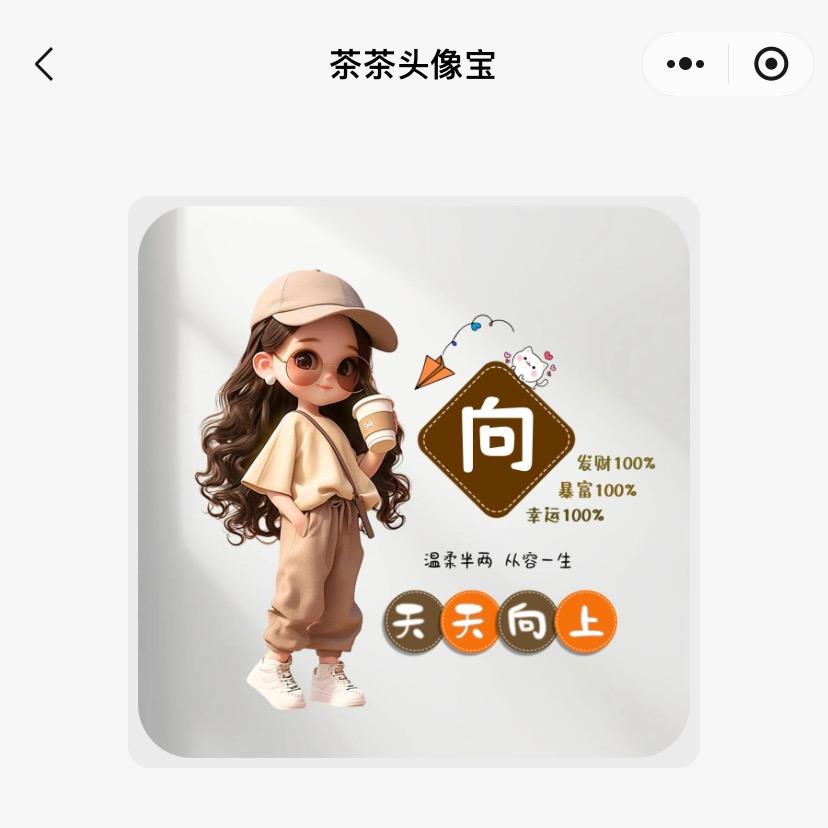The width and height of the screenshot is (828, 828).
Task: Open the three-dot more menu
Action: pyautogui.click(x=685, y=64)
